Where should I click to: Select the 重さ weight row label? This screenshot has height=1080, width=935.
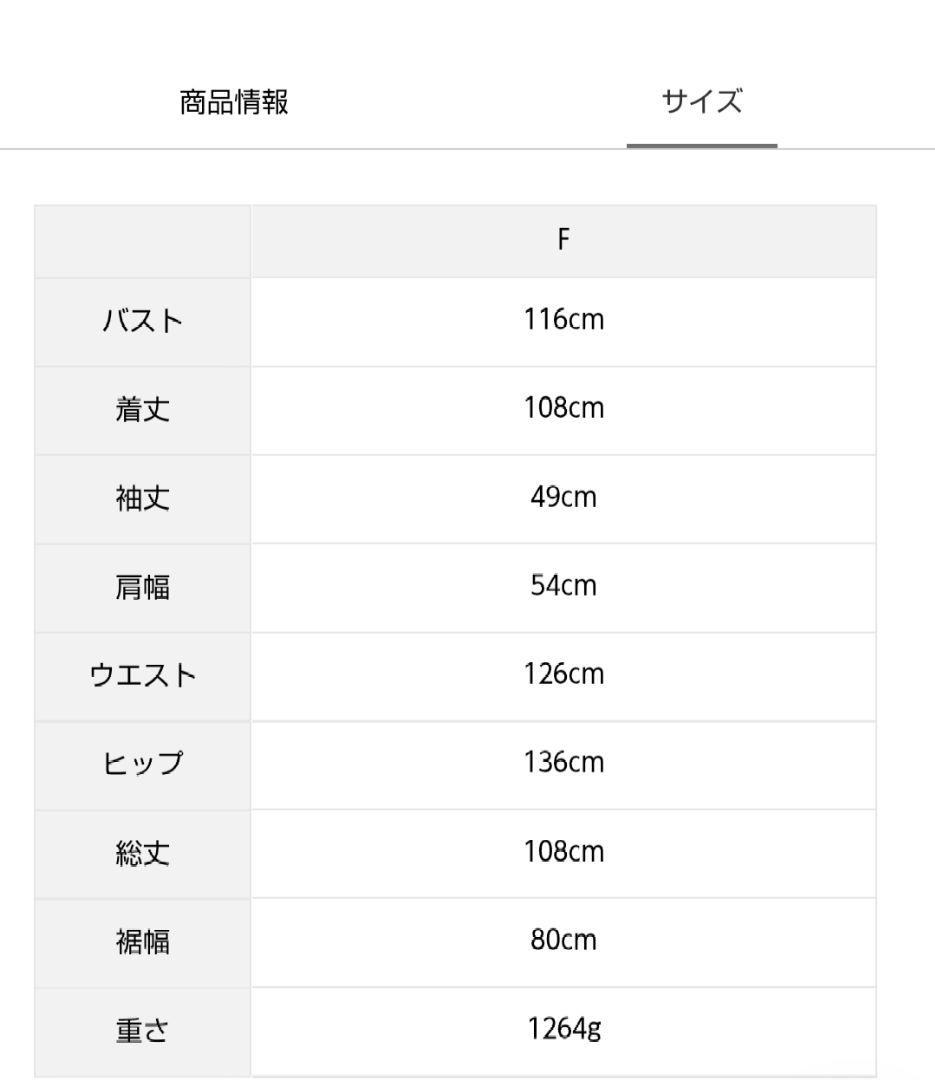(141, 1029)
